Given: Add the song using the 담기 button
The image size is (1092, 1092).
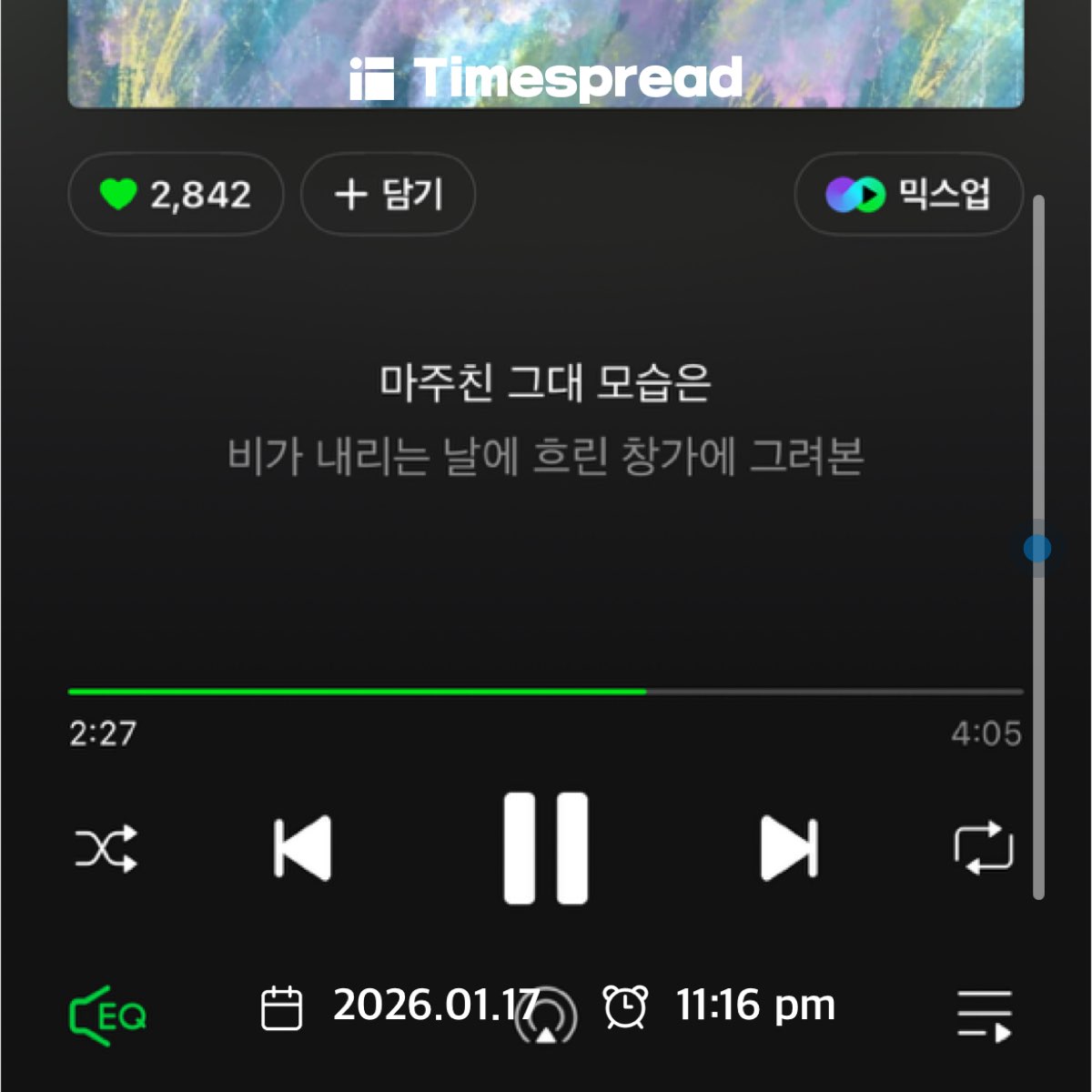Looking at the screenshot, I should click(388, 195).
